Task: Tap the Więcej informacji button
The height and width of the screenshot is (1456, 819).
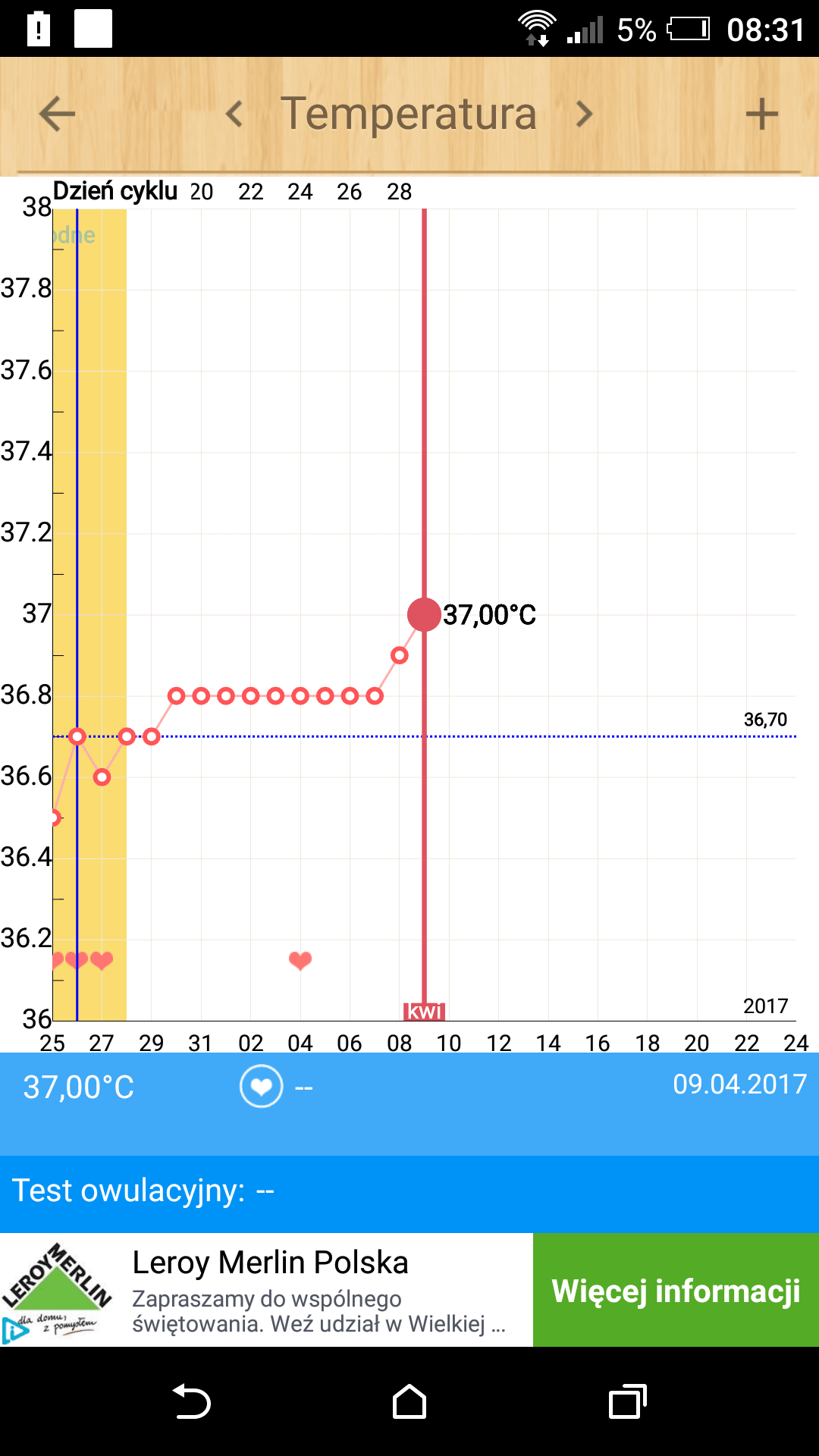Action: click(x=676, y=1290)
